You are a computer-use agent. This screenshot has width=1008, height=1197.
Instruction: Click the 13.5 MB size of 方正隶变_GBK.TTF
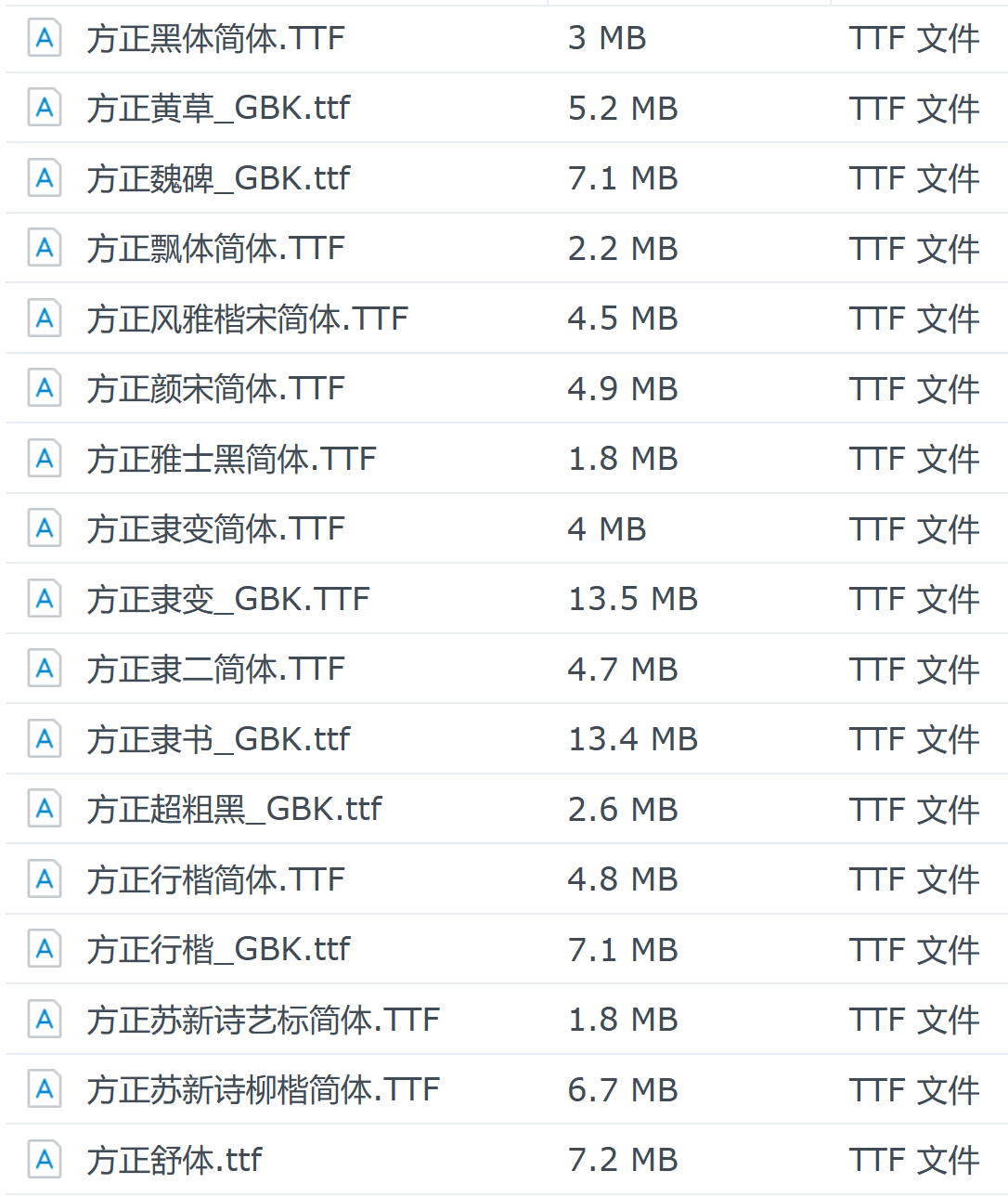coord(633,598)
